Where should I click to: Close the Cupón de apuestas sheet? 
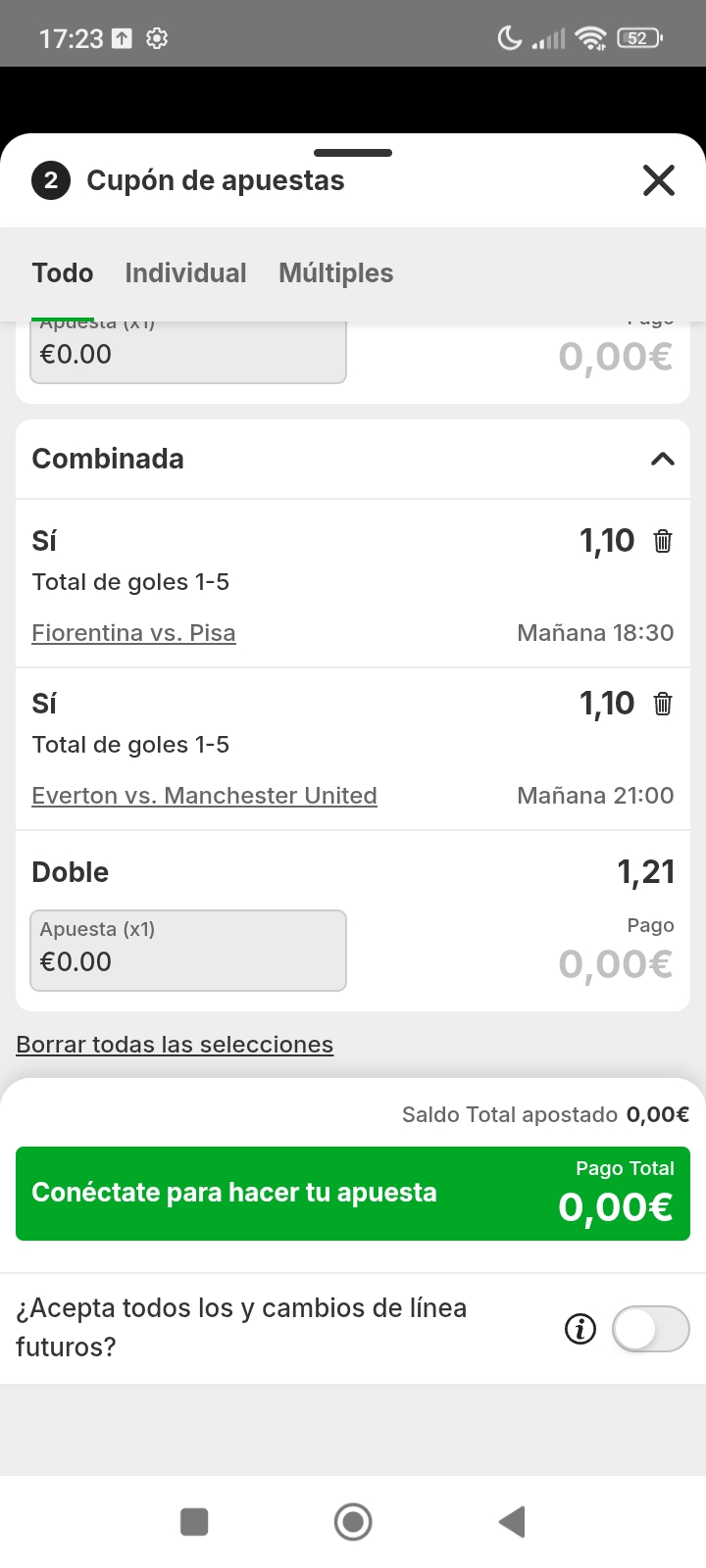(x=658, y=180)
